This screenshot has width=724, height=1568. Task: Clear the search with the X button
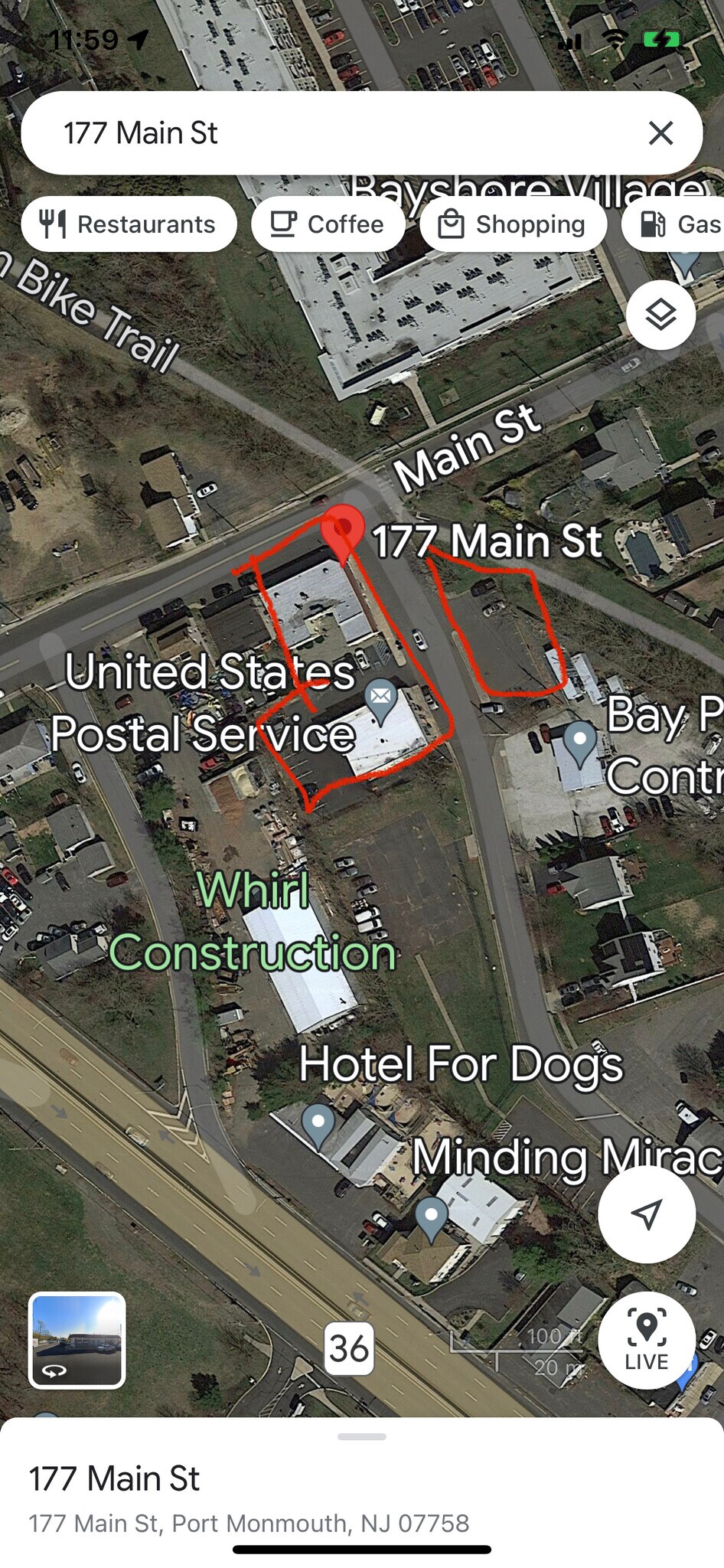point(660,133)
